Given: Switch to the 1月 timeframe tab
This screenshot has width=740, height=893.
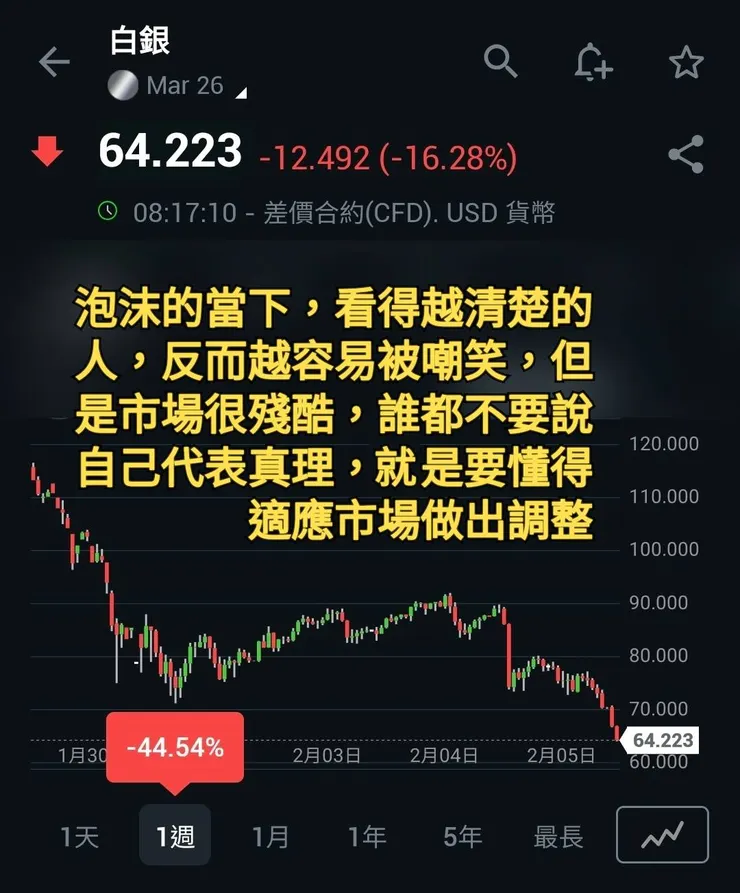Looking at the screenshot, I should [x=272, y=834].
